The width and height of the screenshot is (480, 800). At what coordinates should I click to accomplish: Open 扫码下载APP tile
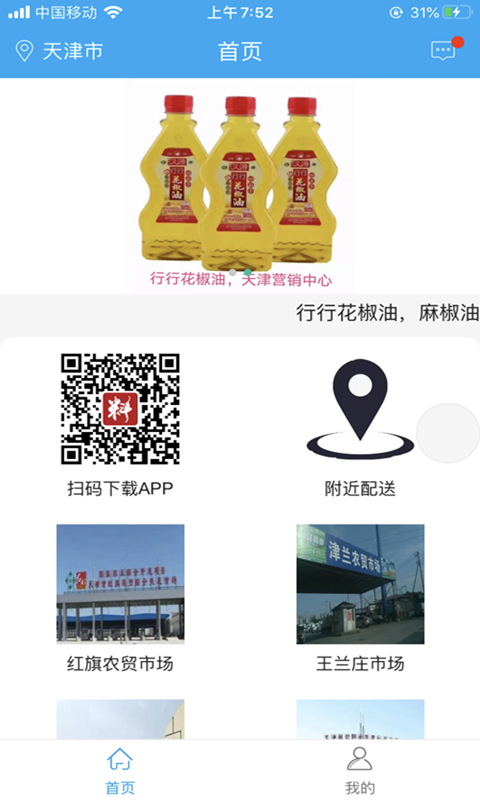(120, 425)
